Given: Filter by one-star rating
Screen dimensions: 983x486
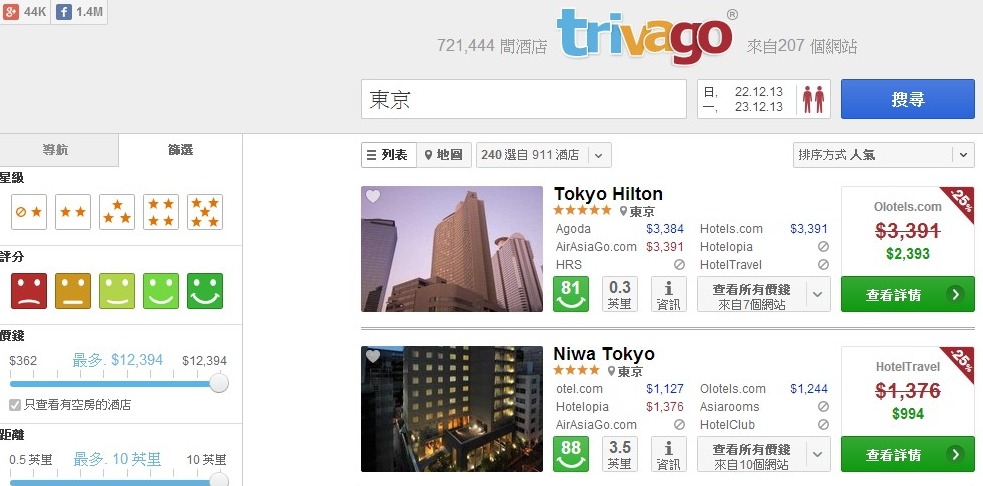Looking at the screenshot, I should click(x=29, y=212).
